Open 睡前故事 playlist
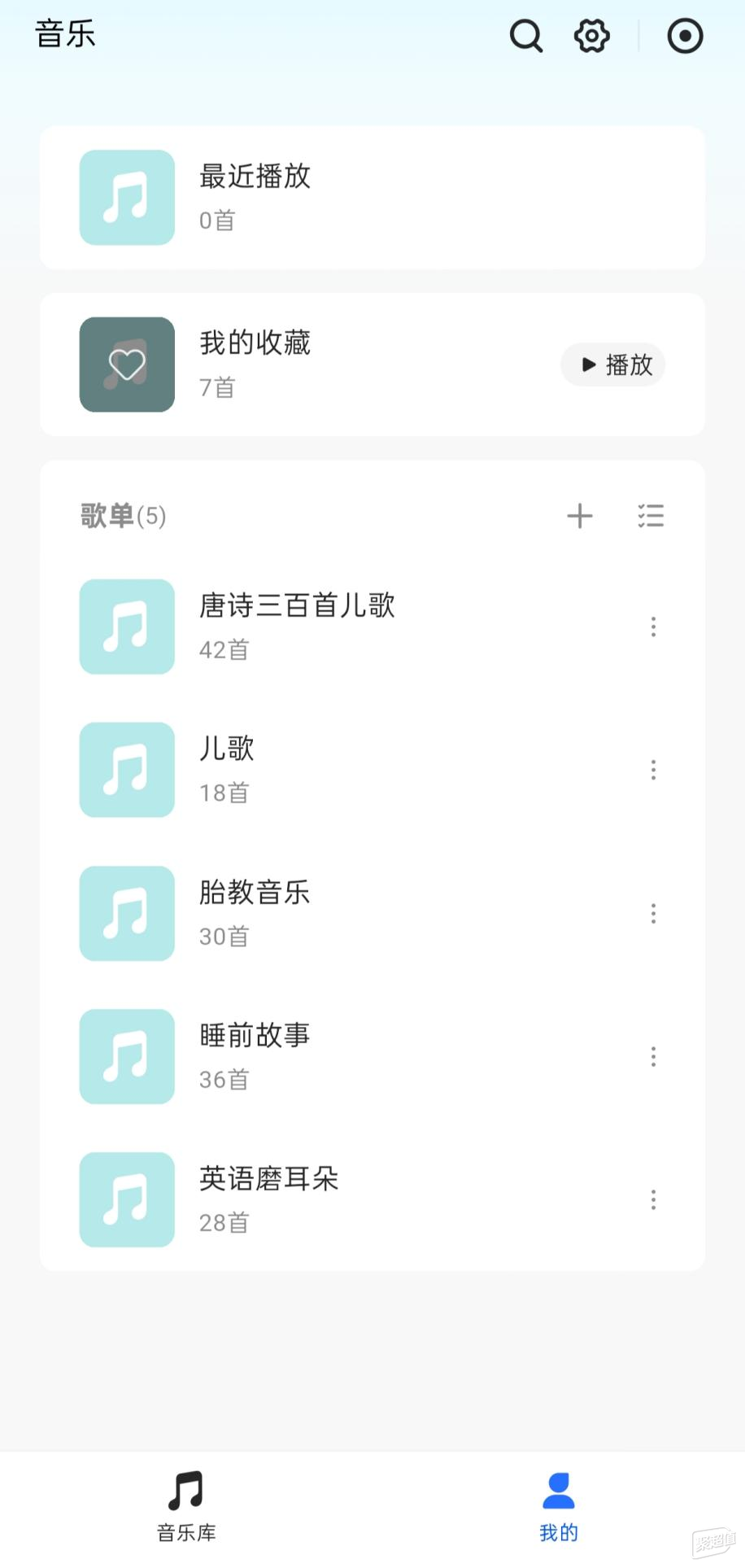 click(350, 1056)
